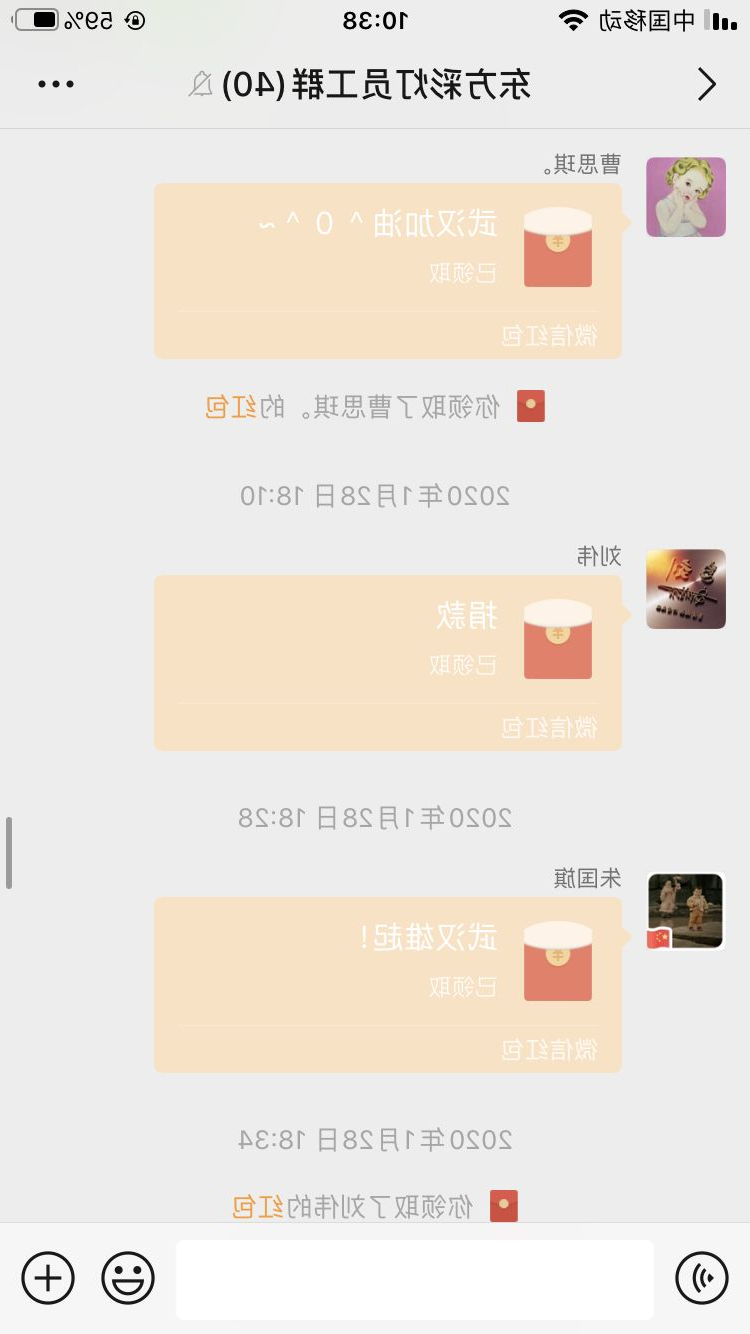
Task: Open the plus attachments menu
Action: (x=48, y=1278)
